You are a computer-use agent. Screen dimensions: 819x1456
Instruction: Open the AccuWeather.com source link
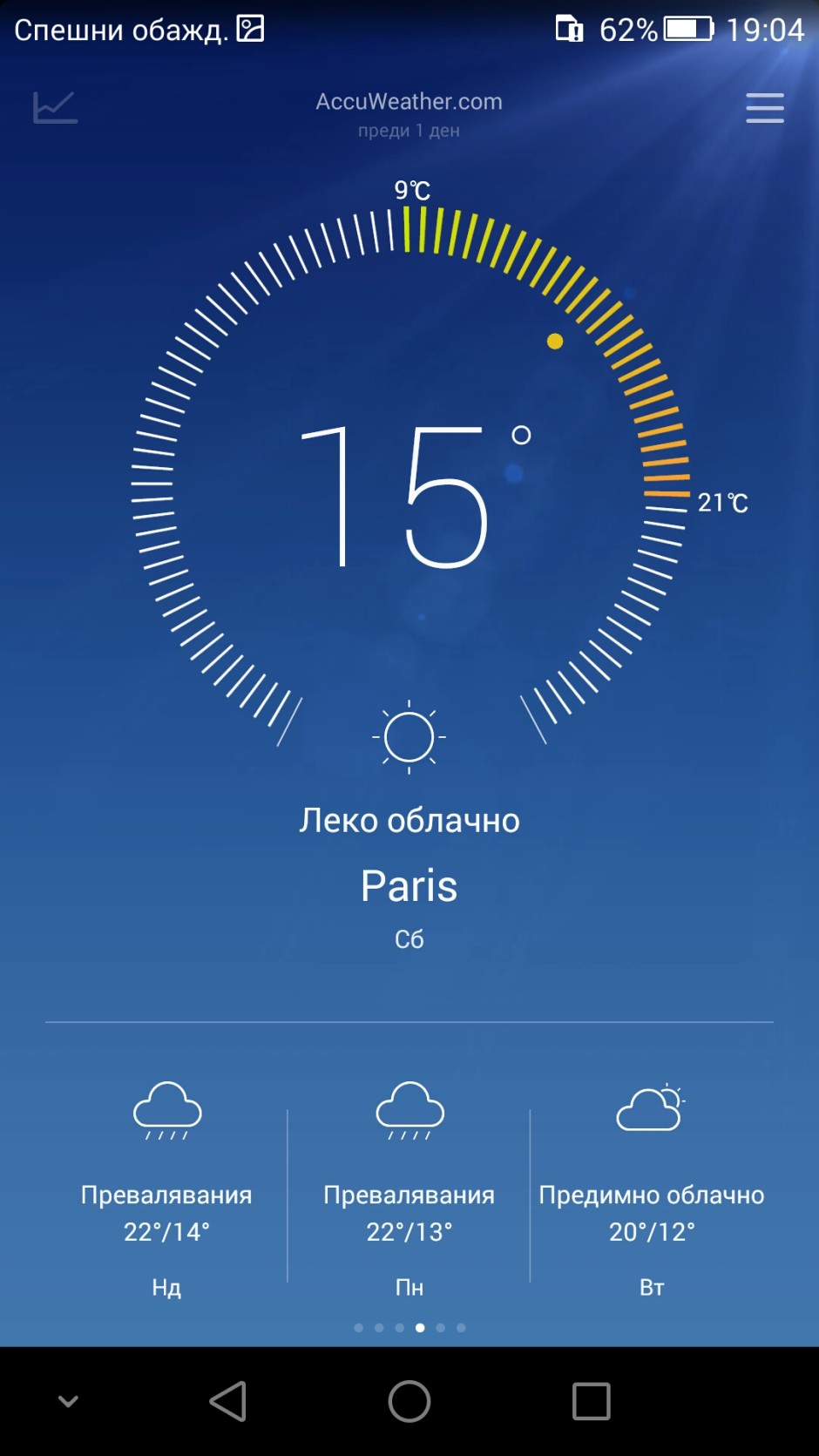[x=409, y=102]
